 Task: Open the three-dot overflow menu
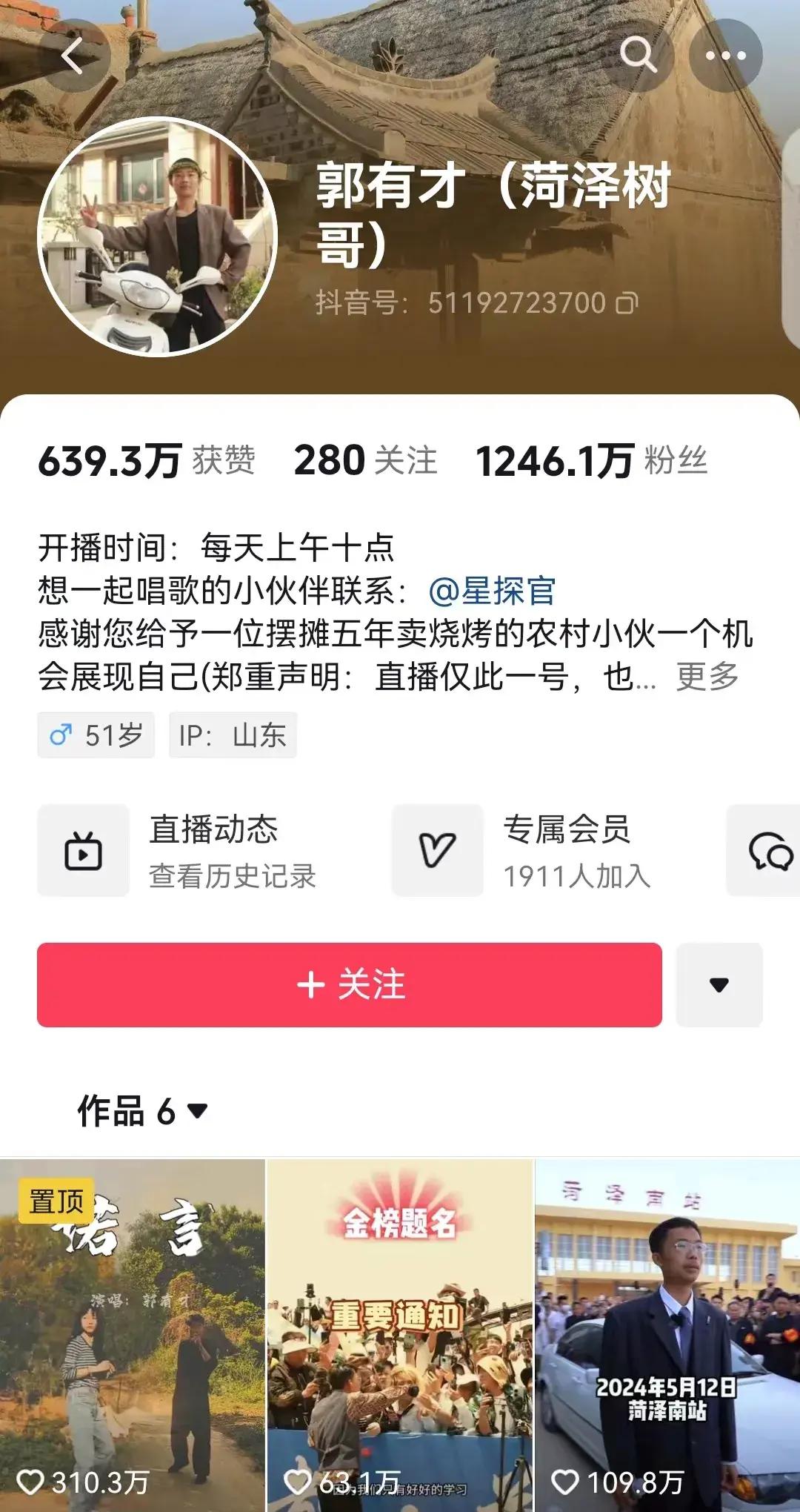pos(725,56)
